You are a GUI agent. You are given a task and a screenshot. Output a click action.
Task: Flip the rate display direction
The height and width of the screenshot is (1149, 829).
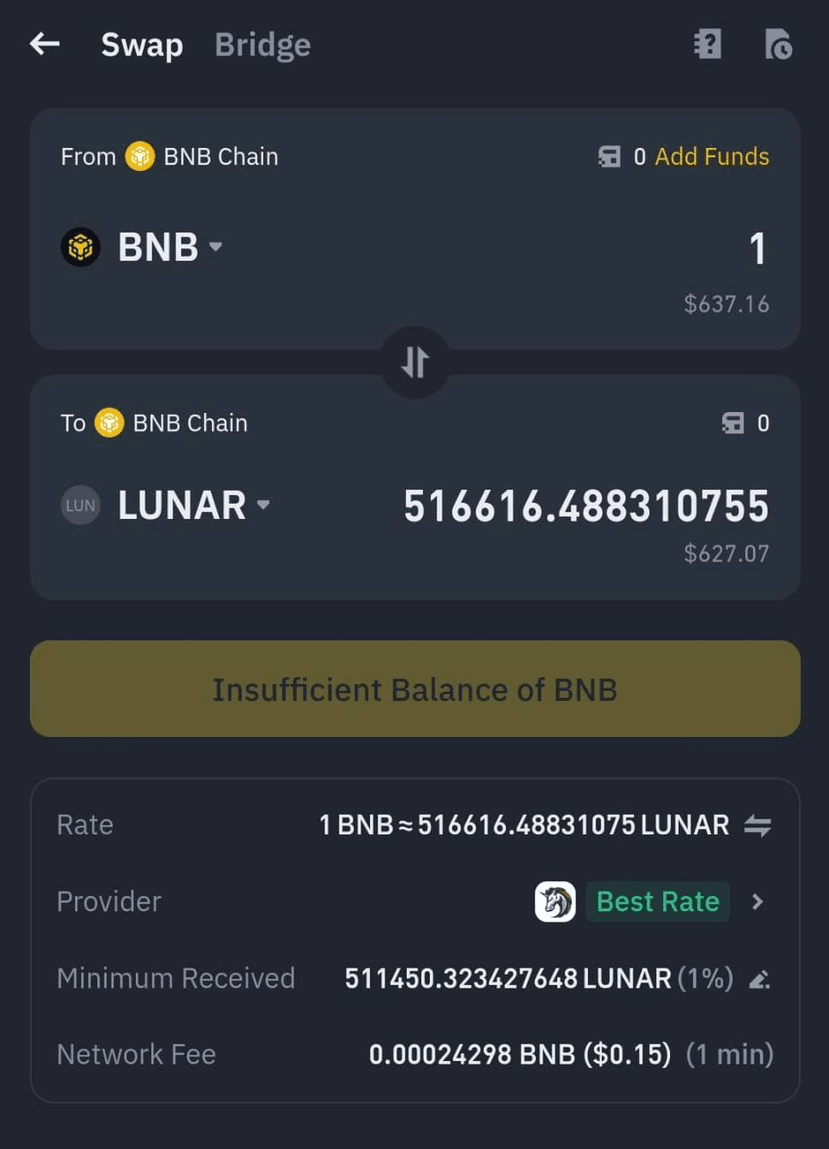click(758, 825)
